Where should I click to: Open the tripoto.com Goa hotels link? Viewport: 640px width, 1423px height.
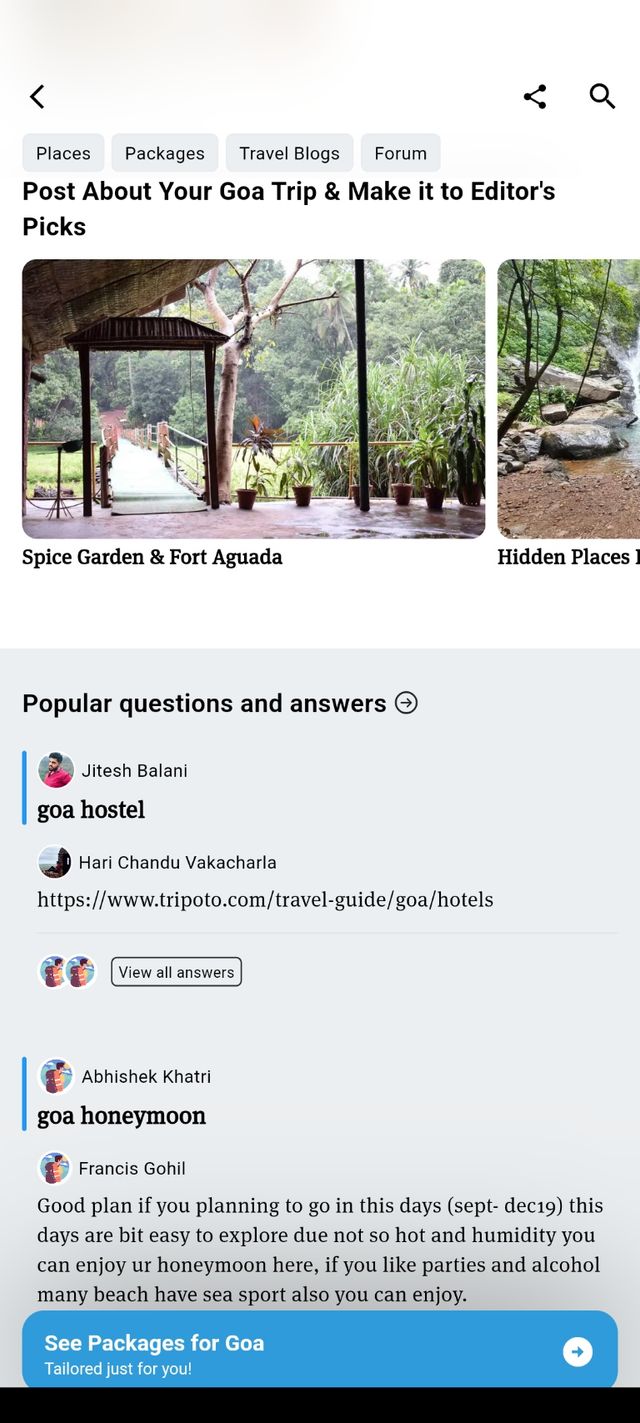(265, 899)
